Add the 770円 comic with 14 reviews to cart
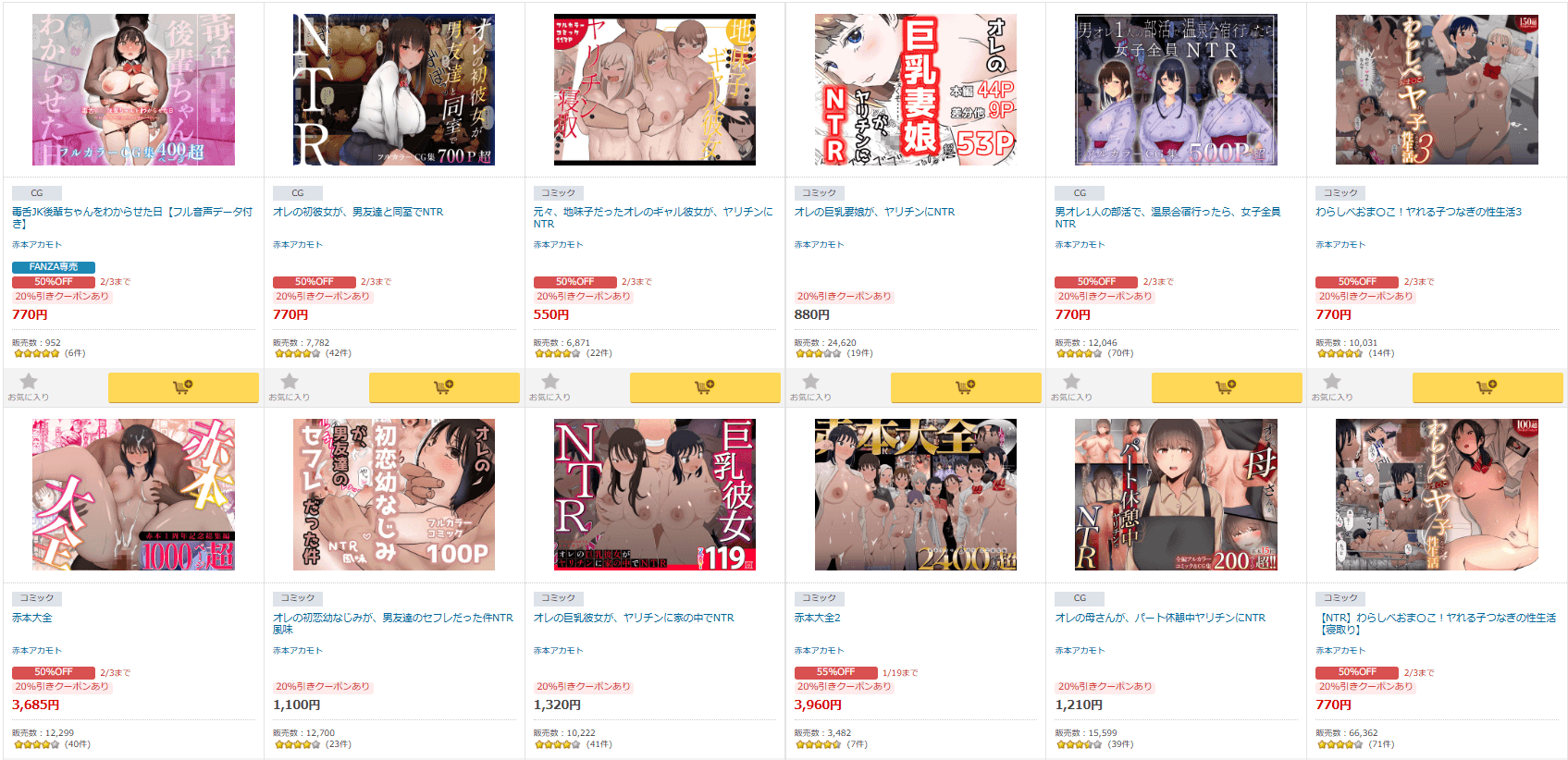 point(1487,386)
